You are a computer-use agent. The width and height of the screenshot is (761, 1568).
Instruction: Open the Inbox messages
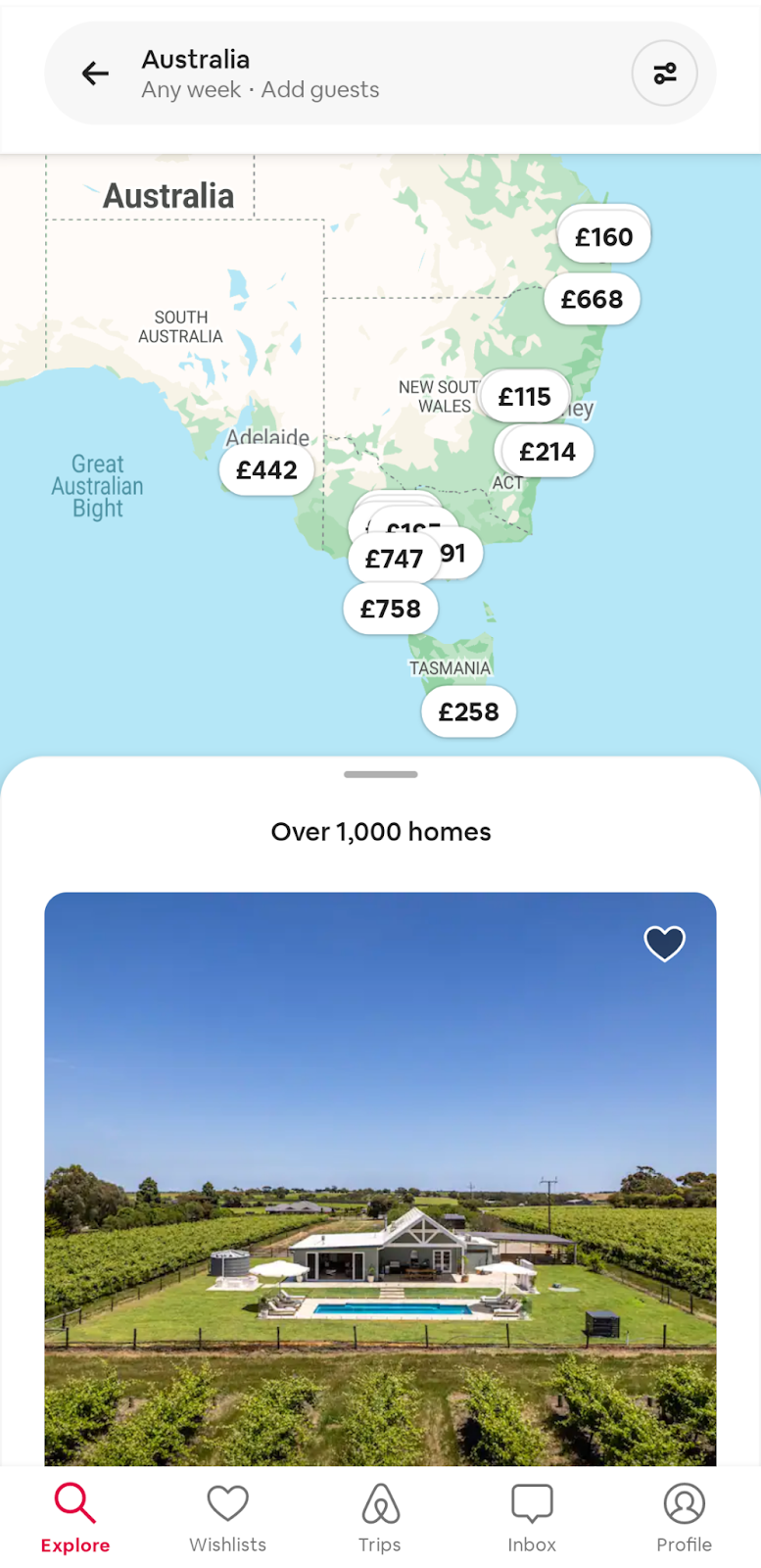[531, 1514]
